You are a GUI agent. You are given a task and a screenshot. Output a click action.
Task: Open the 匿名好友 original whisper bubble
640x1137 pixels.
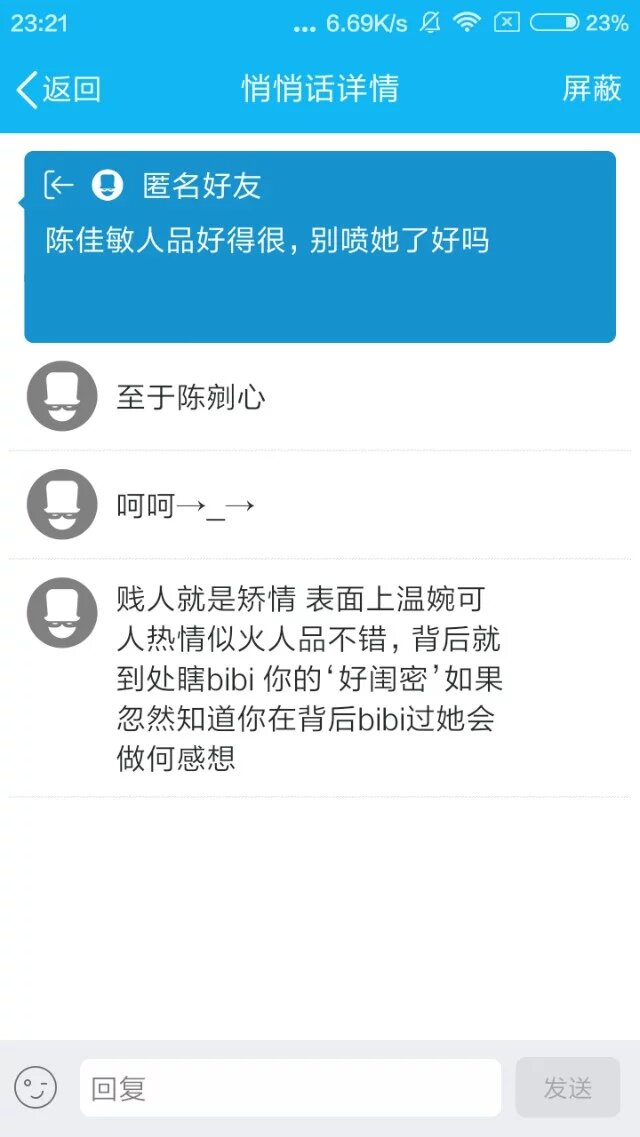pyautogui.click(x=320, y=246)
